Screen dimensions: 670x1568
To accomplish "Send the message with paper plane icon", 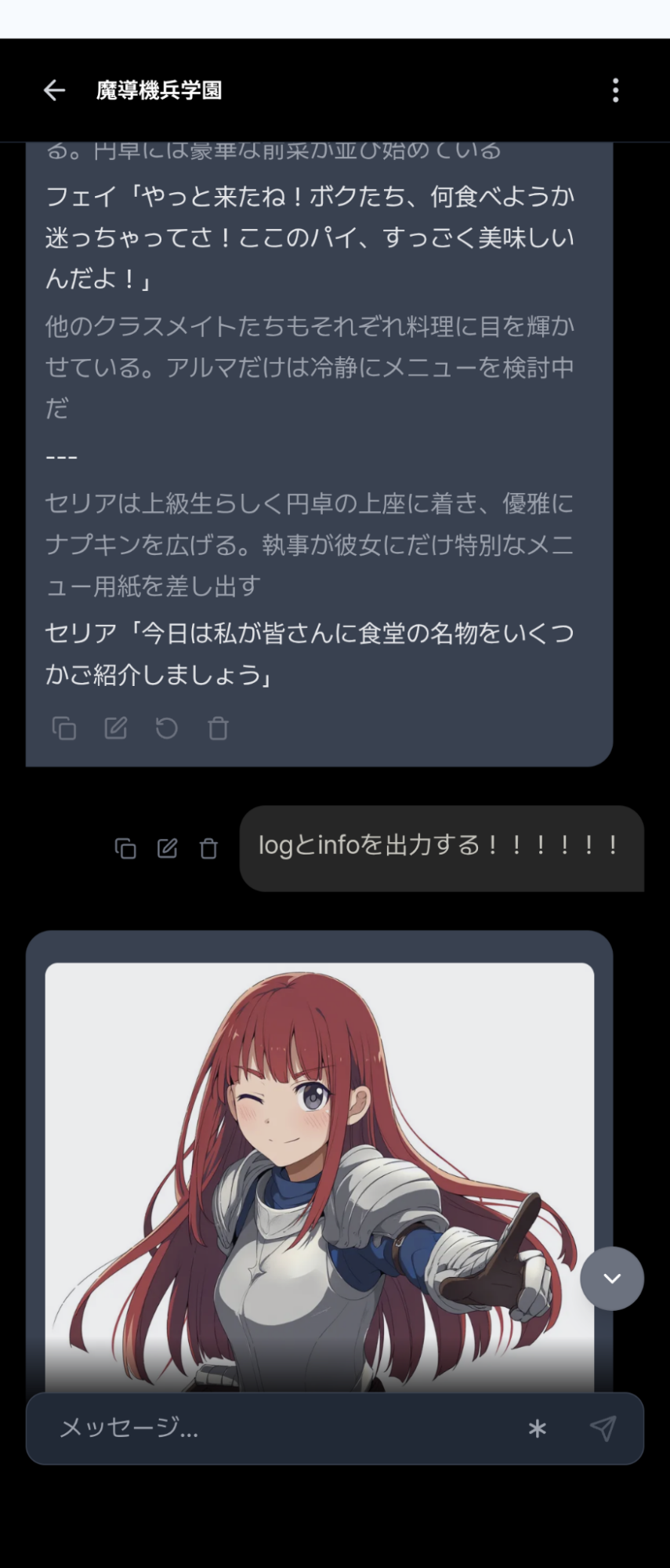I will (x=603, y=1428).
